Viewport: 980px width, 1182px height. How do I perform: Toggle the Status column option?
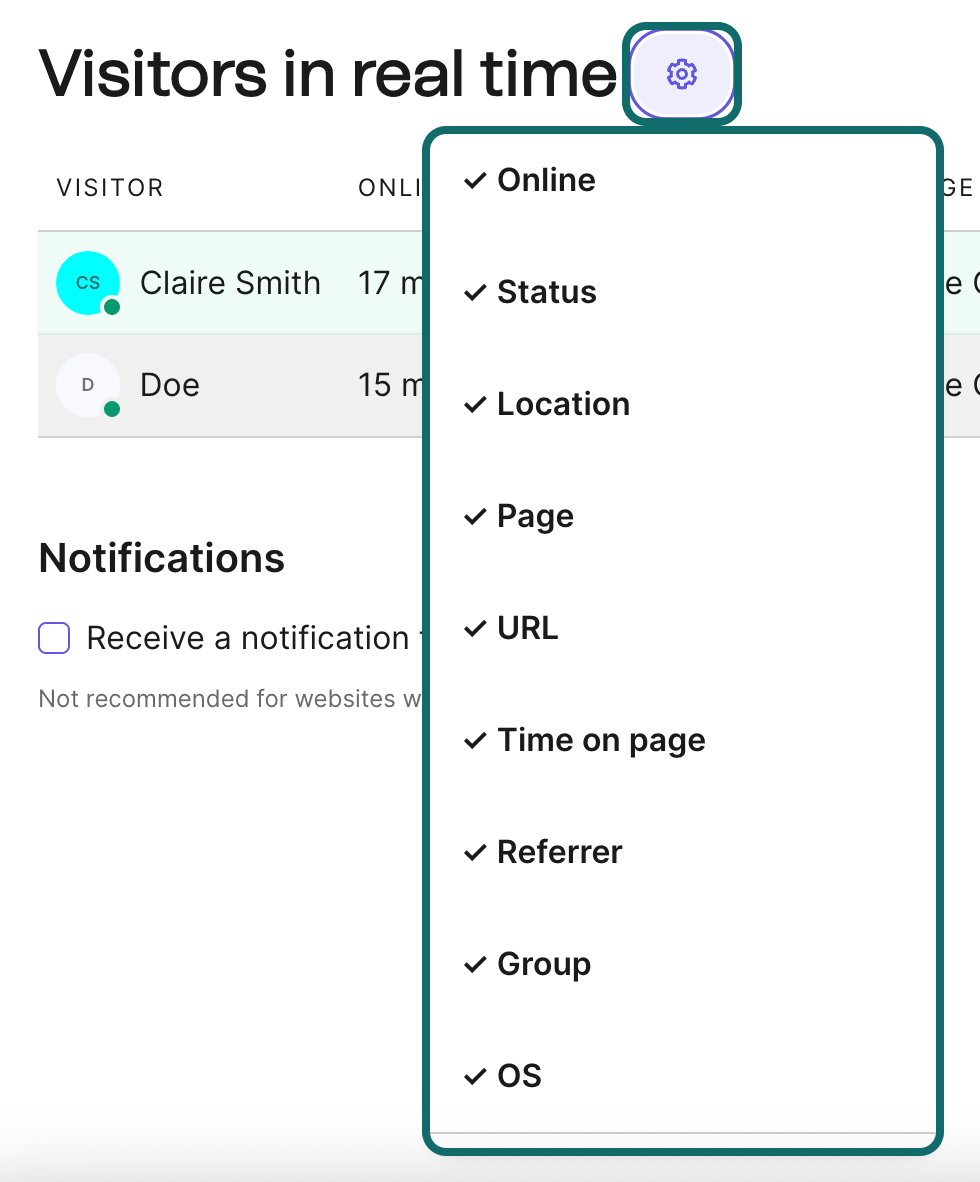click(546, 292)
